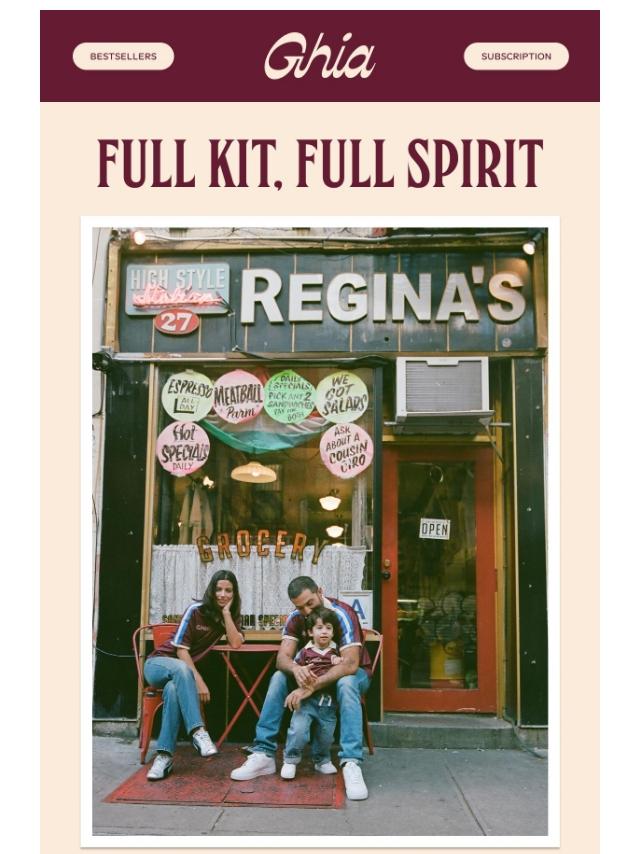Open the Bestsellers page
The width and height of the screenshot is (640, 854).
(123, 56)
